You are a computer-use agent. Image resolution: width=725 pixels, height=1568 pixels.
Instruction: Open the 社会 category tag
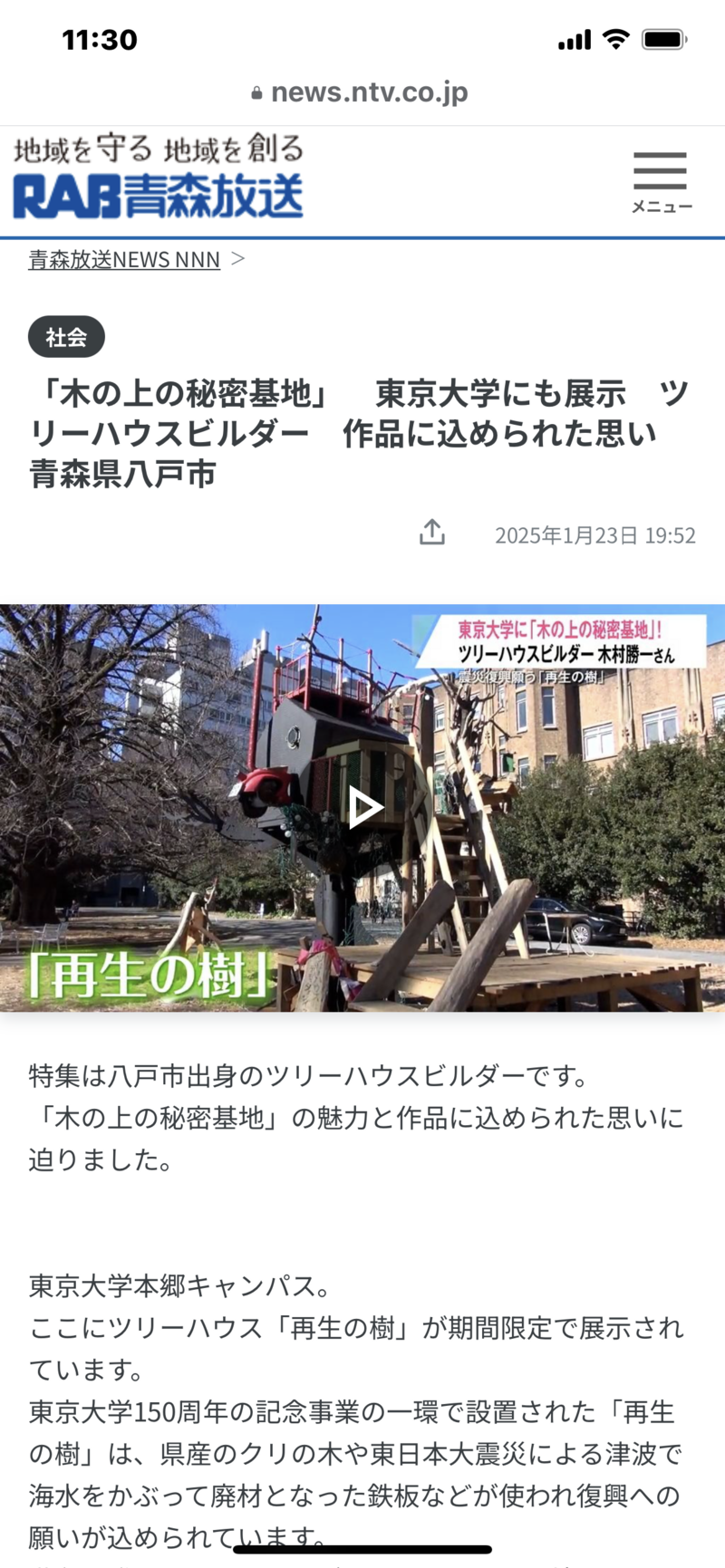click(x=66, y=337)
